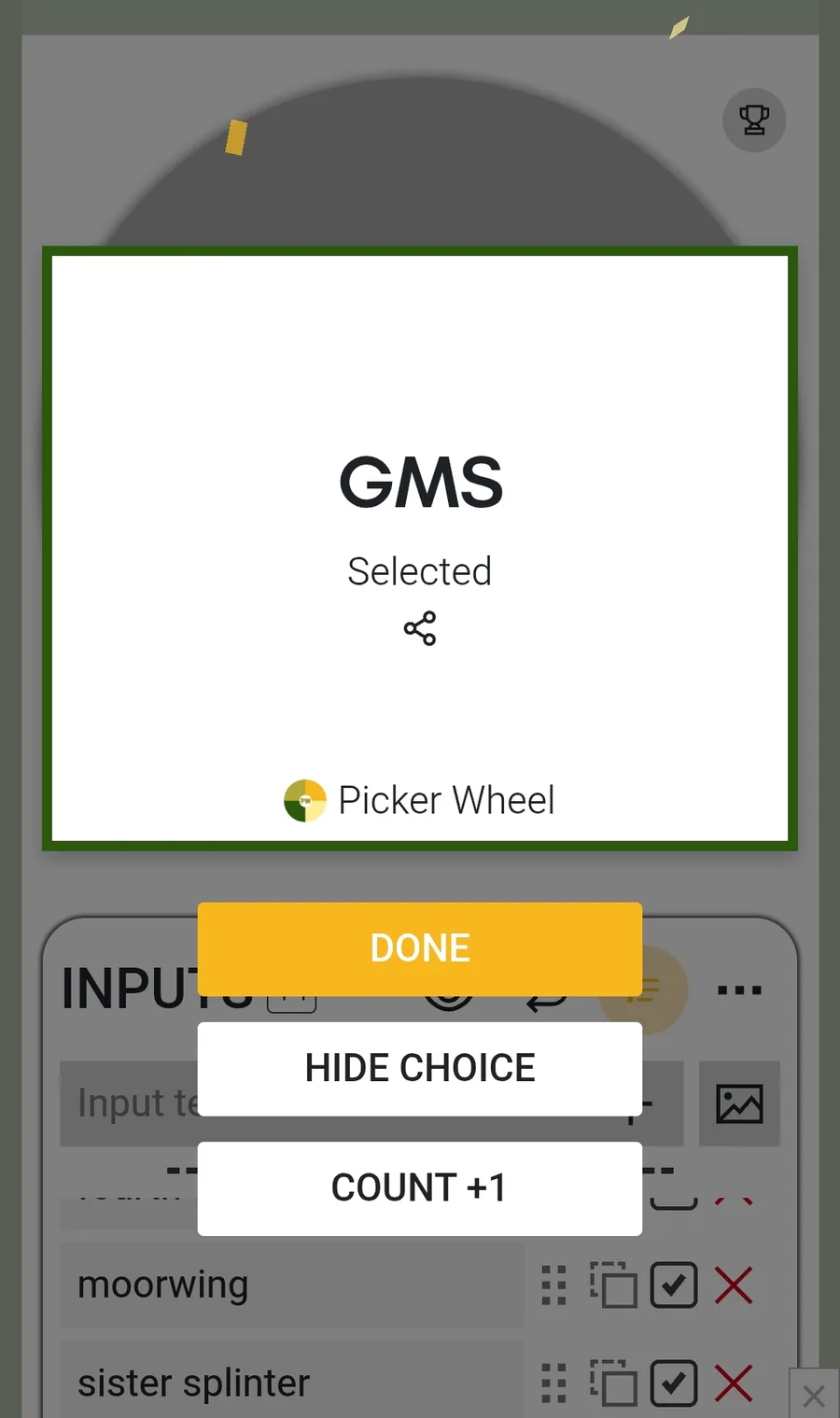
Task: Duplicate the moorwing entry
Action: [613, 1285]
